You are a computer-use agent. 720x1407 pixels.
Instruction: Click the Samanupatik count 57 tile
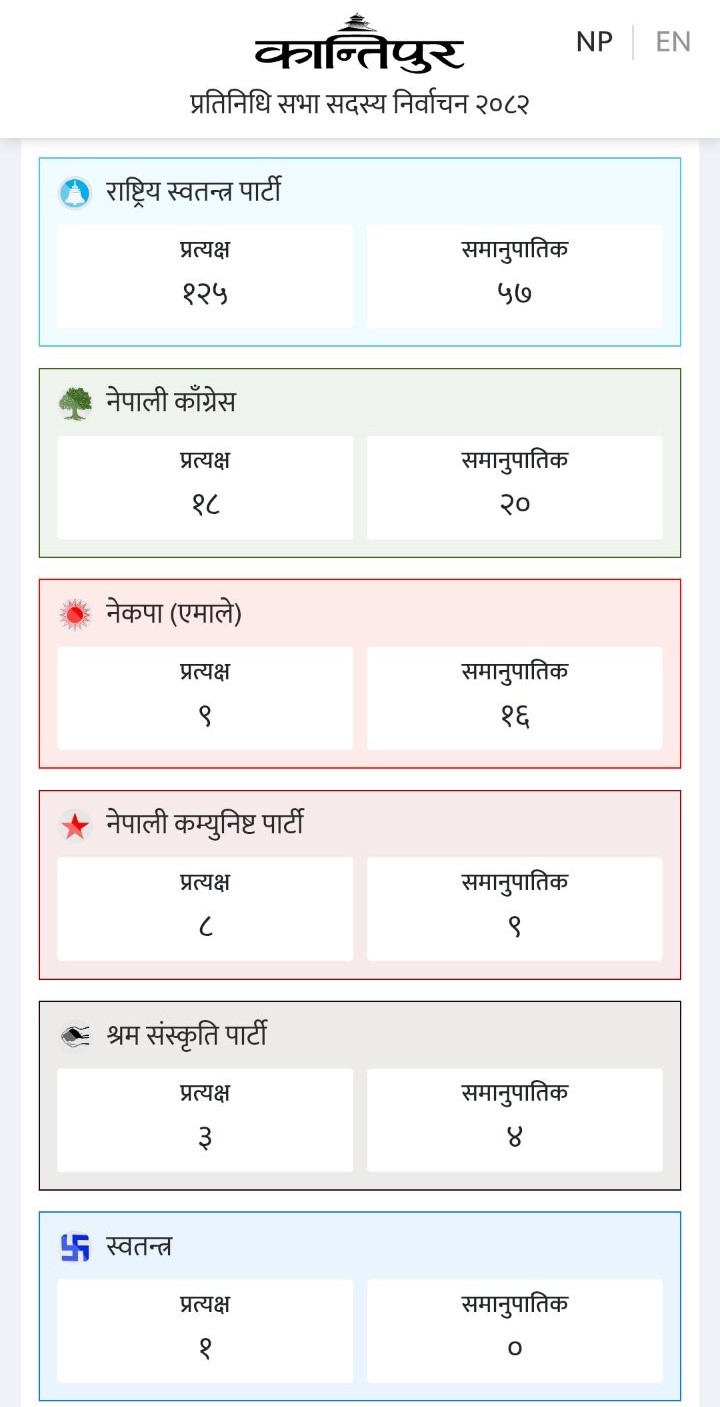pyautogui.click(x=514, y=276)
